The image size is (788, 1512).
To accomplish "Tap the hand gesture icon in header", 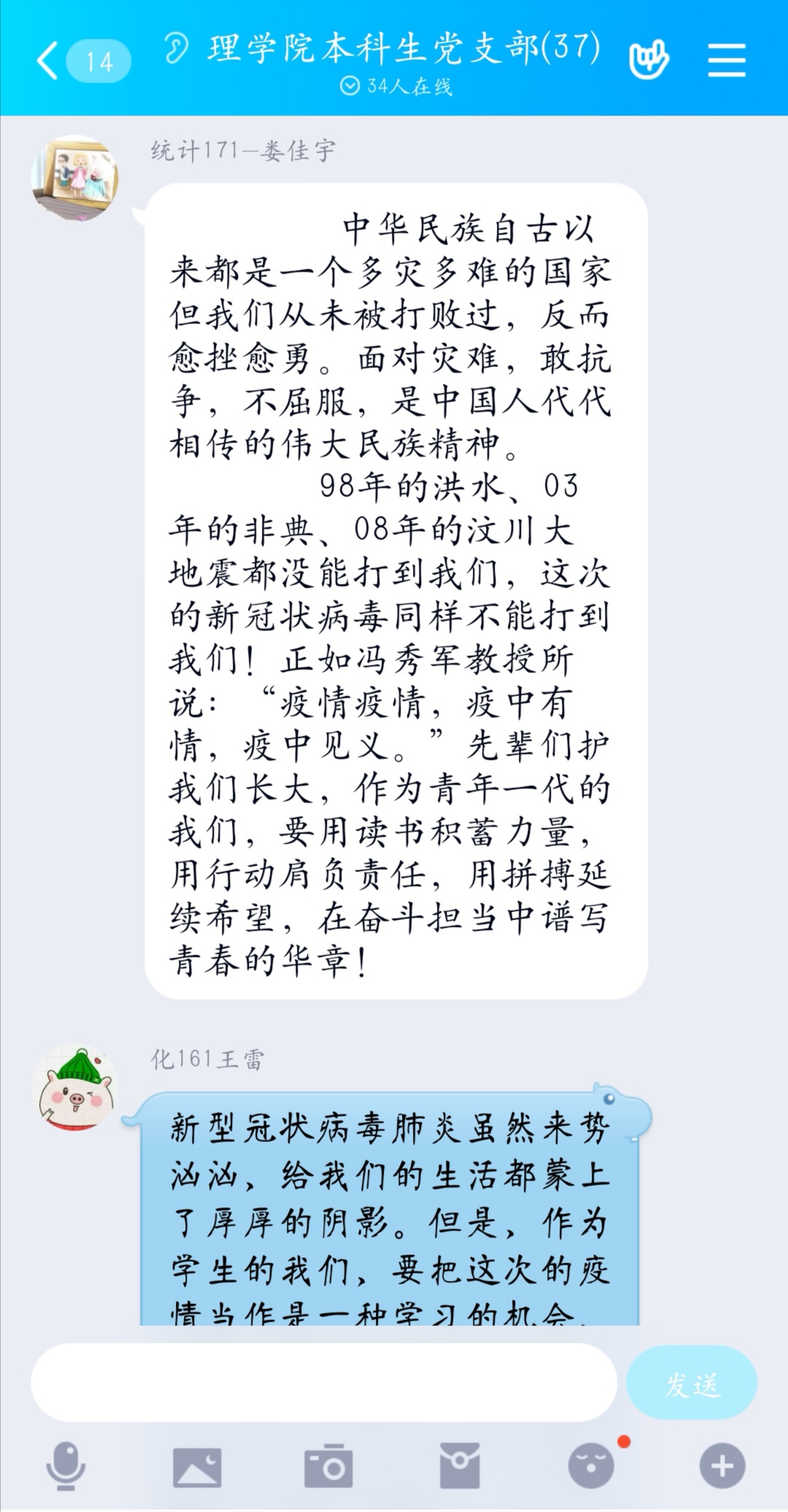I will click(648, 60).
